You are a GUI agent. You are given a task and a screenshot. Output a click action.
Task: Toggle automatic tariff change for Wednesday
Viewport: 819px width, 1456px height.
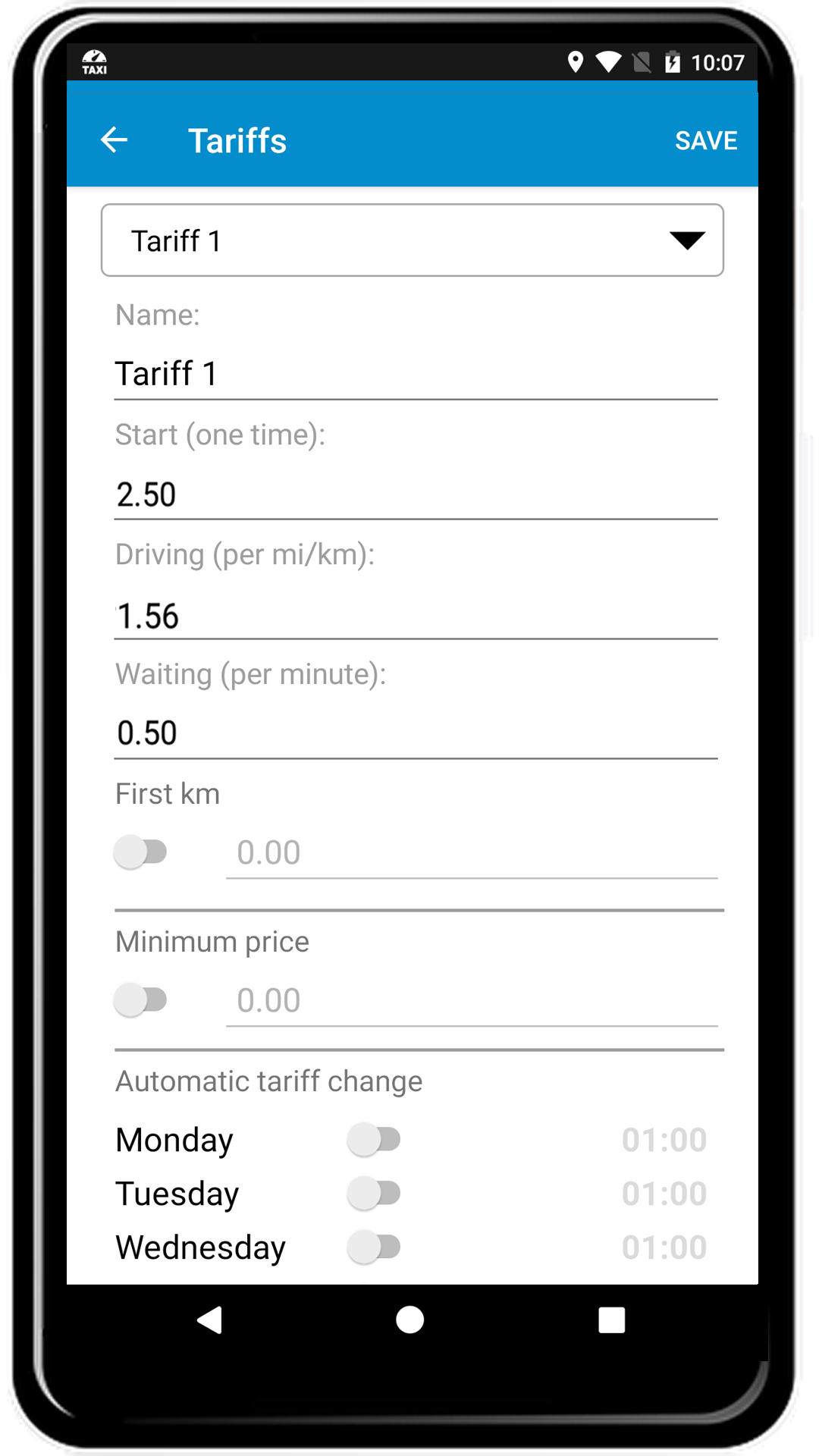[x=375, y=1247]
